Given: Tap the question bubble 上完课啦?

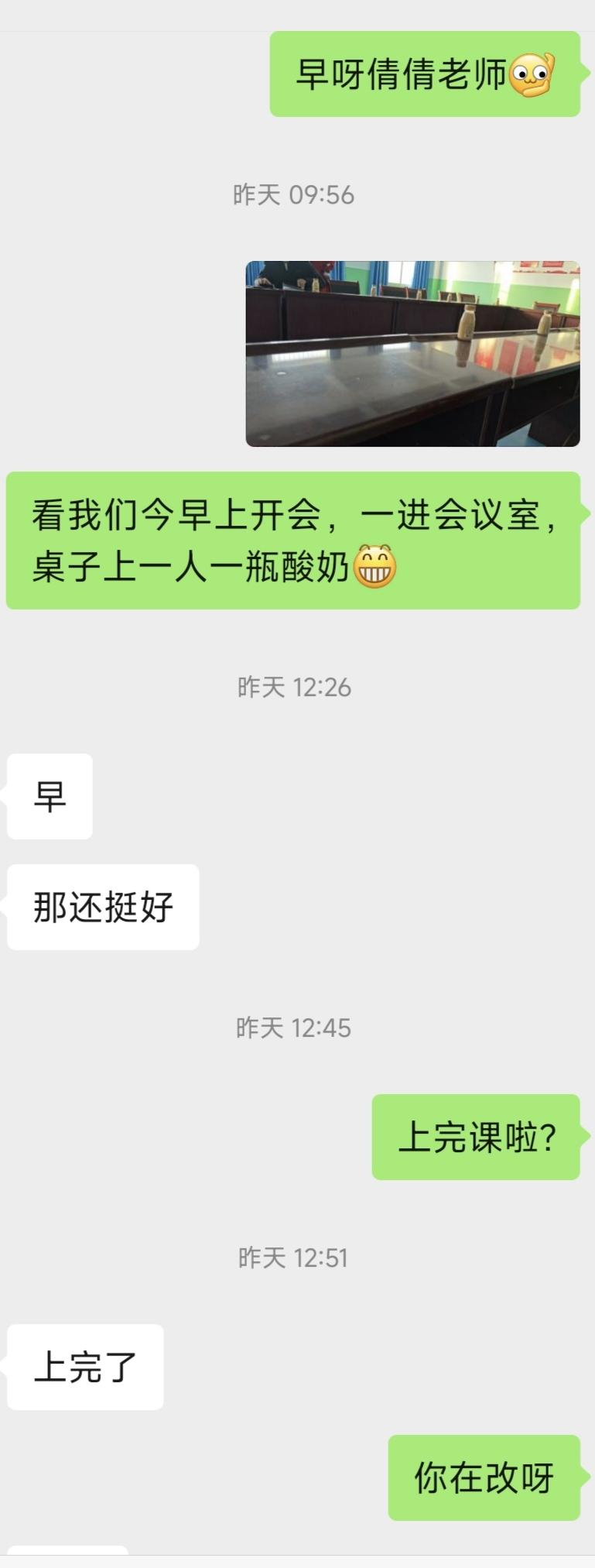Looking at the screenshot, I should click(476, 1134).
